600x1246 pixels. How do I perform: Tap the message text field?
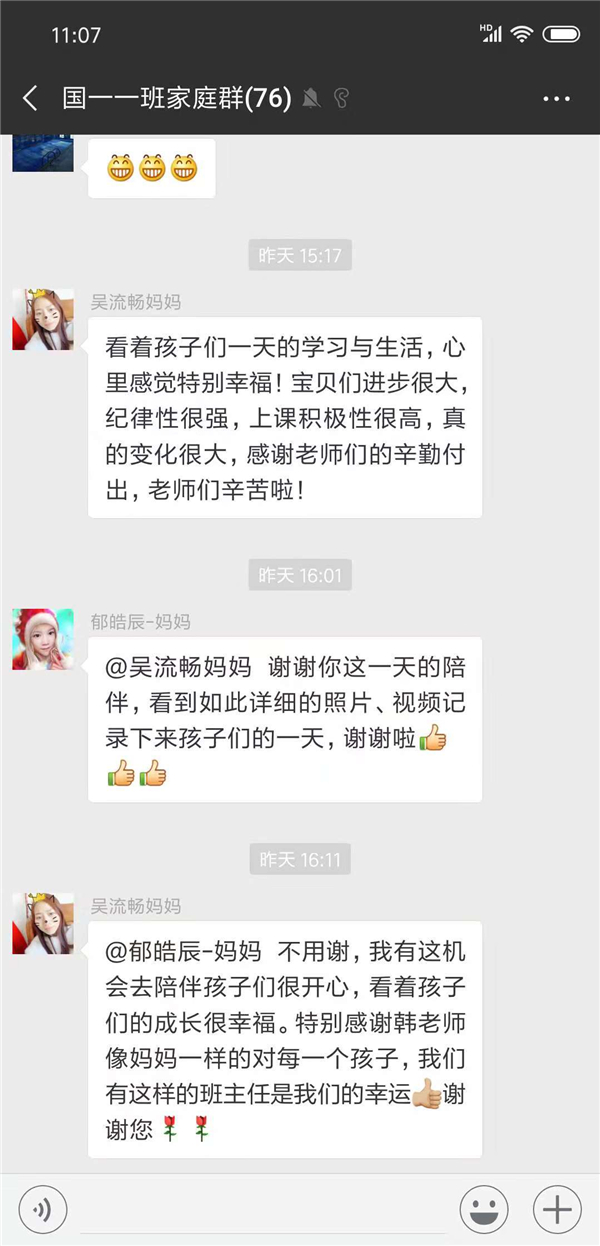263,1211
